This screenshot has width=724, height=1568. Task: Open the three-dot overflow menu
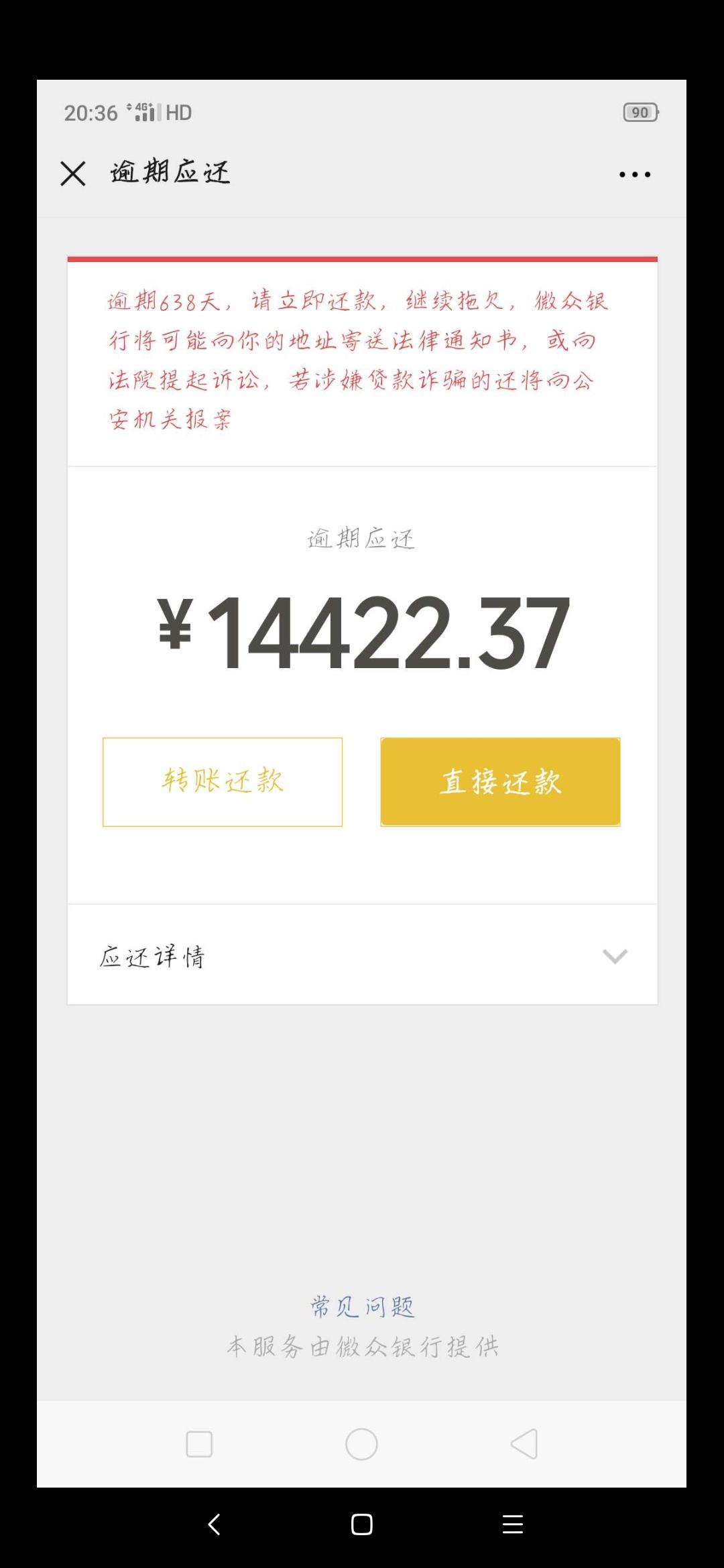click(634, 174)
